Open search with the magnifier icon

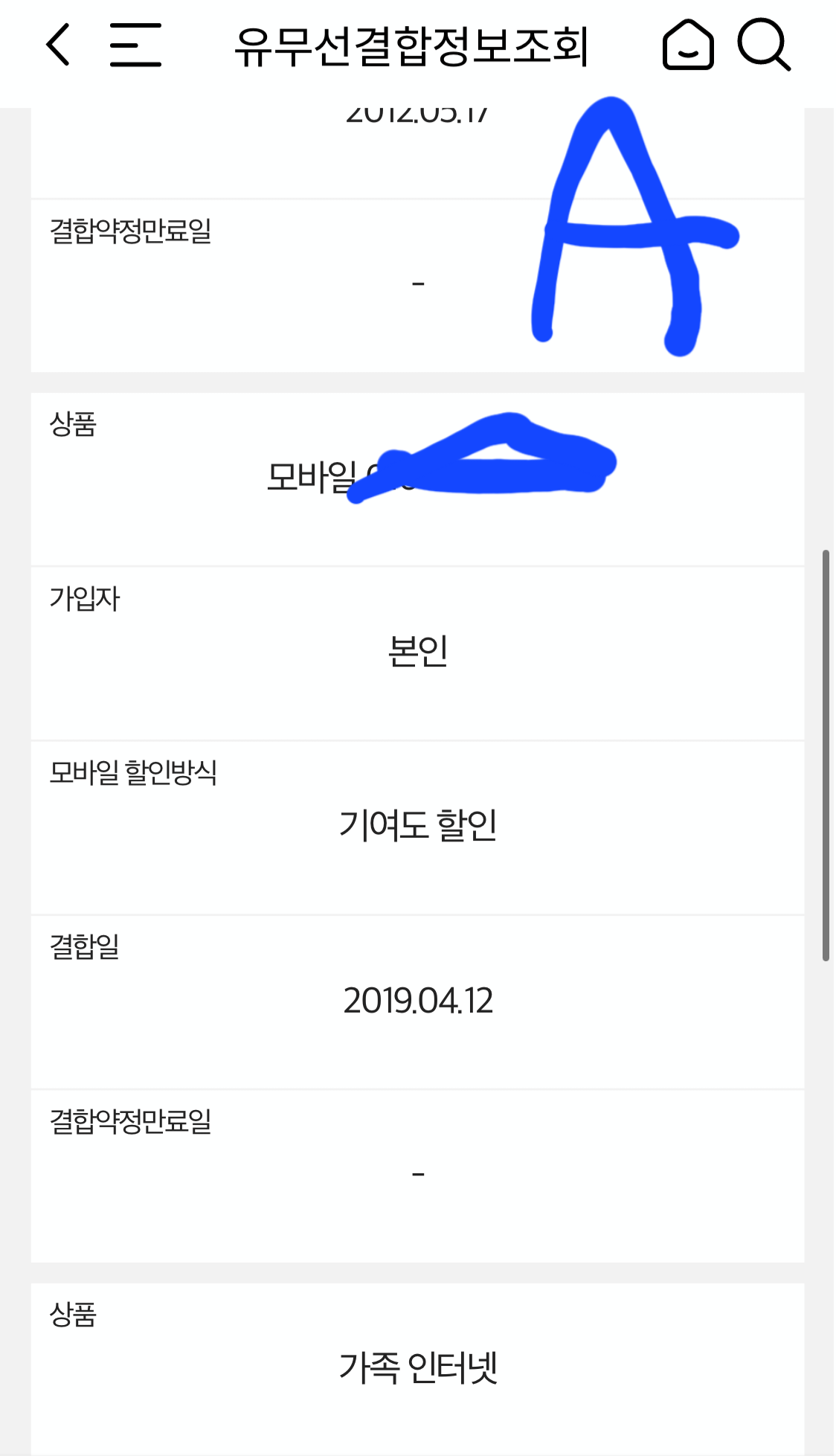tap(763, 45)
